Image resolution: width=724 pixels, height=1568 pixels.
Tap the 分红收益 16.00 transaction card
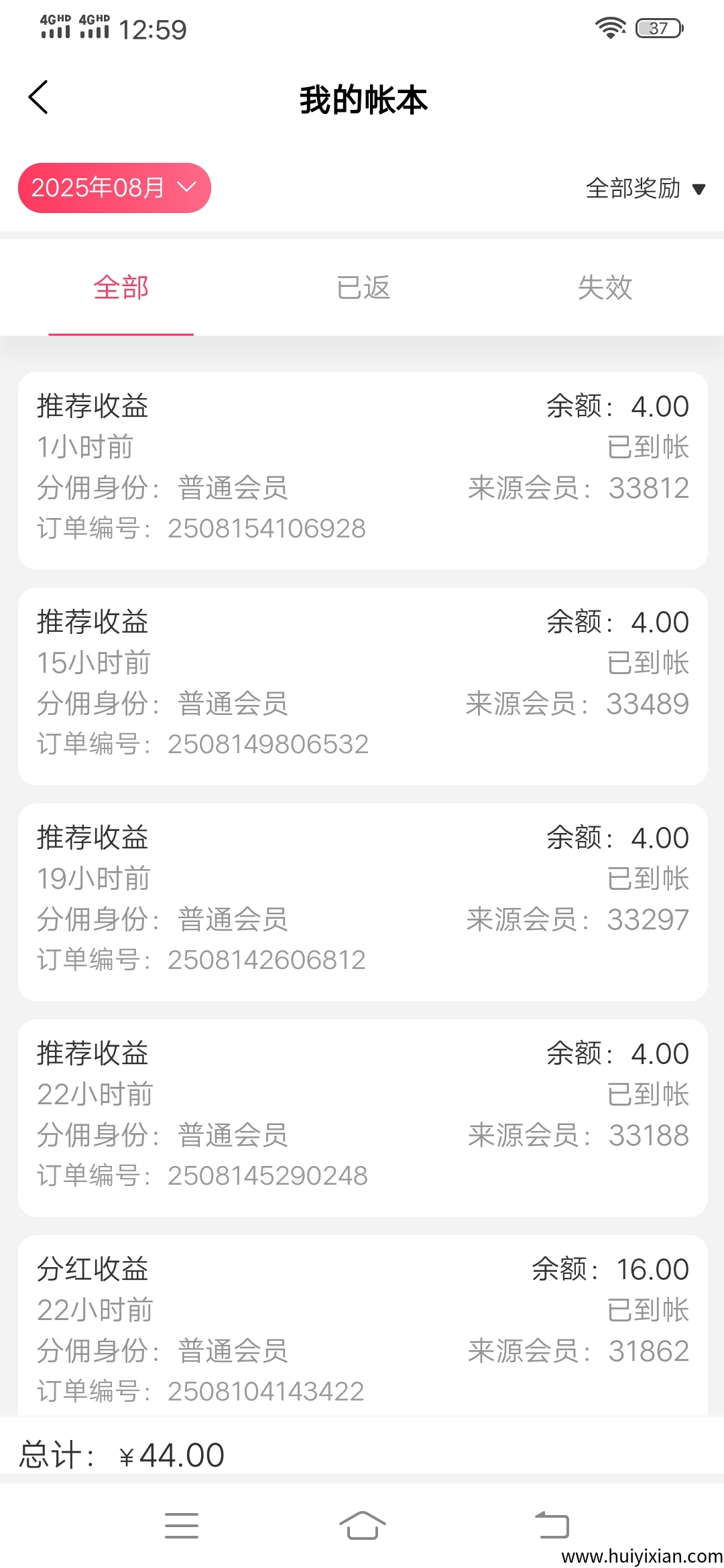362,1323
